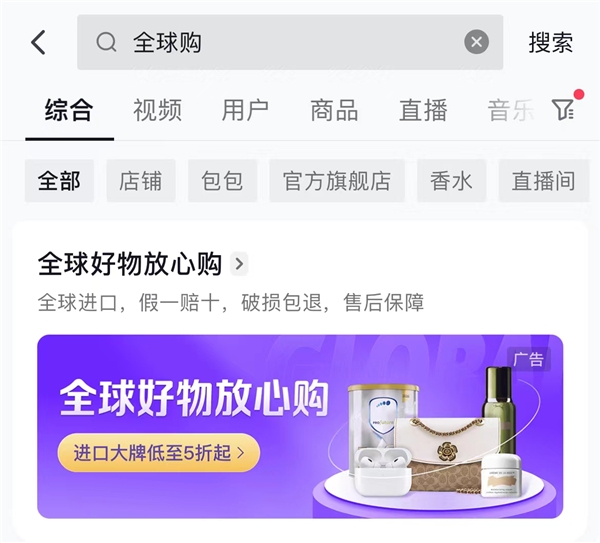Select the 官方旗舰店 filter chip
600x543 pixels.
point(337,181)
